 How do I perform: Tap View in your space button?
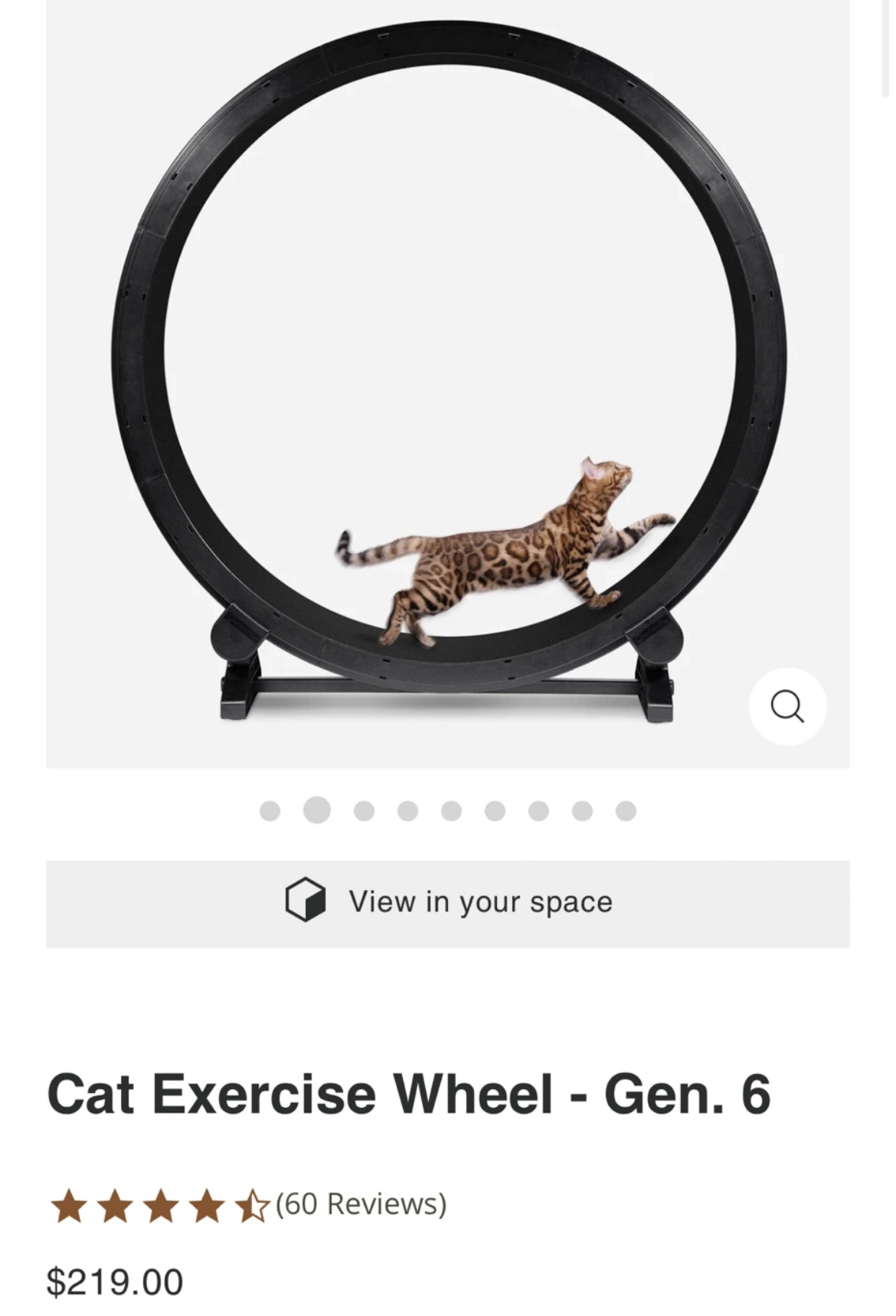(448, 903)
